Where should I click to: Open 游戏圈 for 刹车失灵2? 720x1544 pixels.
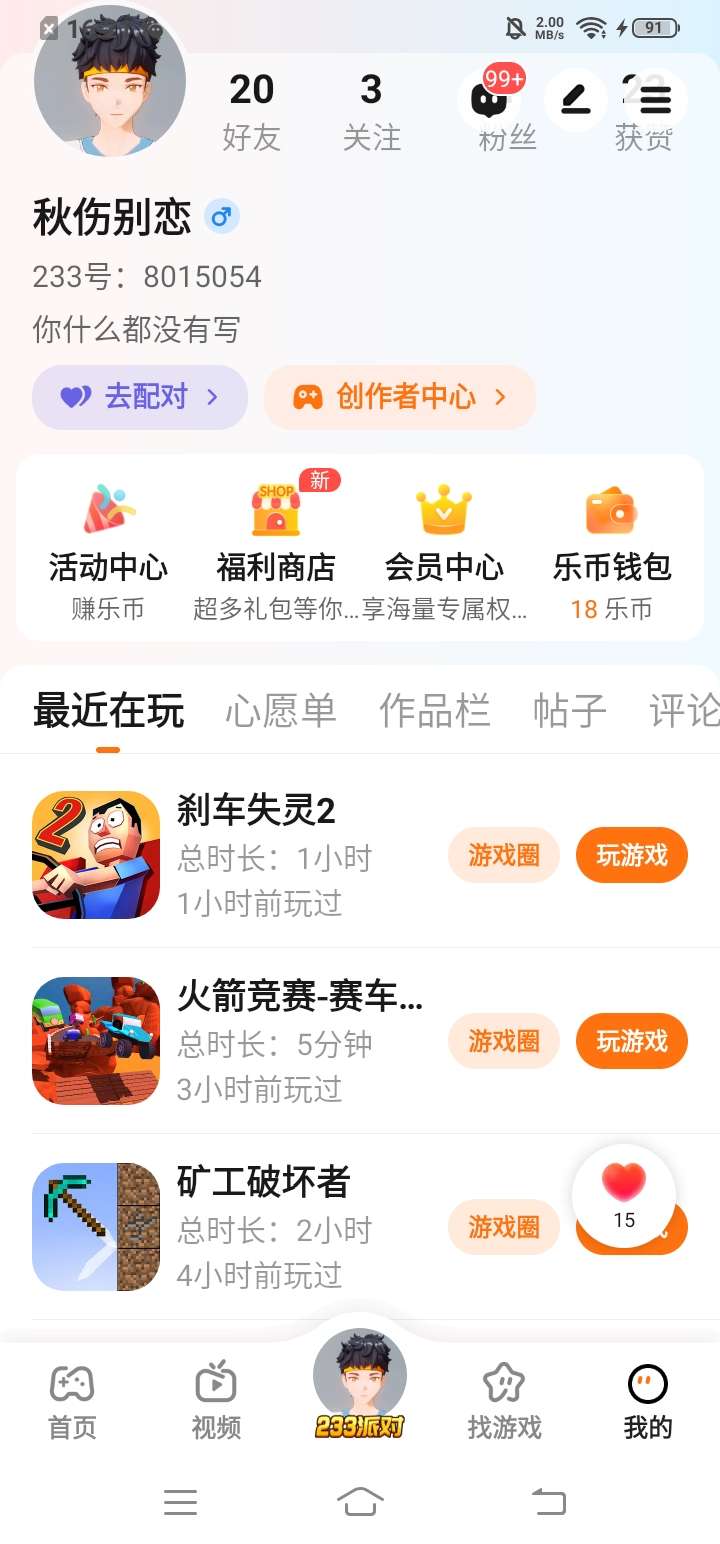click(x=504, y=856)
